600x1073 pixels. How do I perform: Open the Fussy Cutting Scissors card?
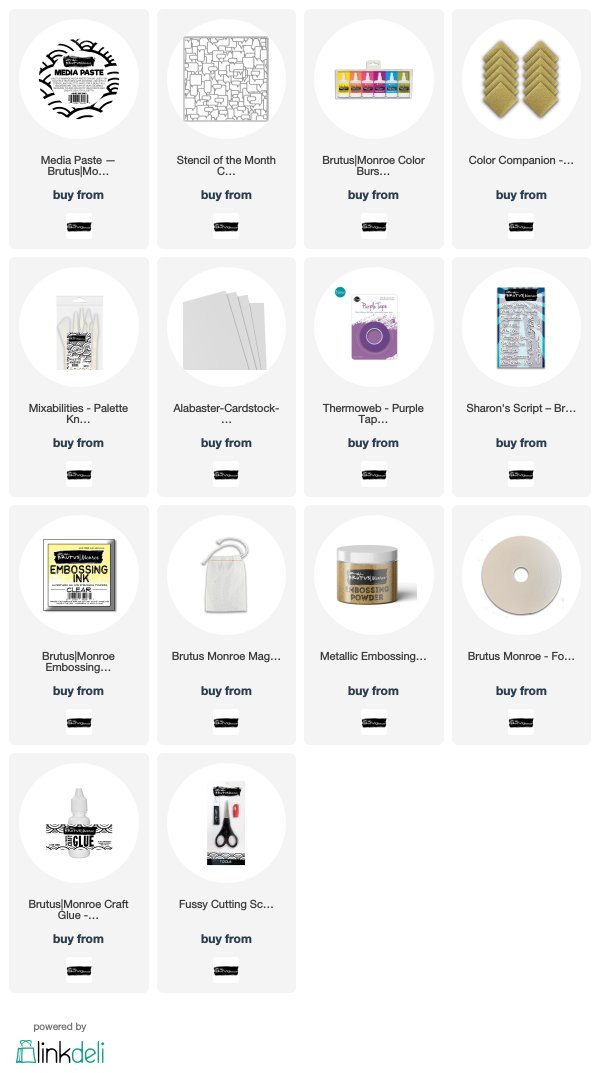click(226, 873)
